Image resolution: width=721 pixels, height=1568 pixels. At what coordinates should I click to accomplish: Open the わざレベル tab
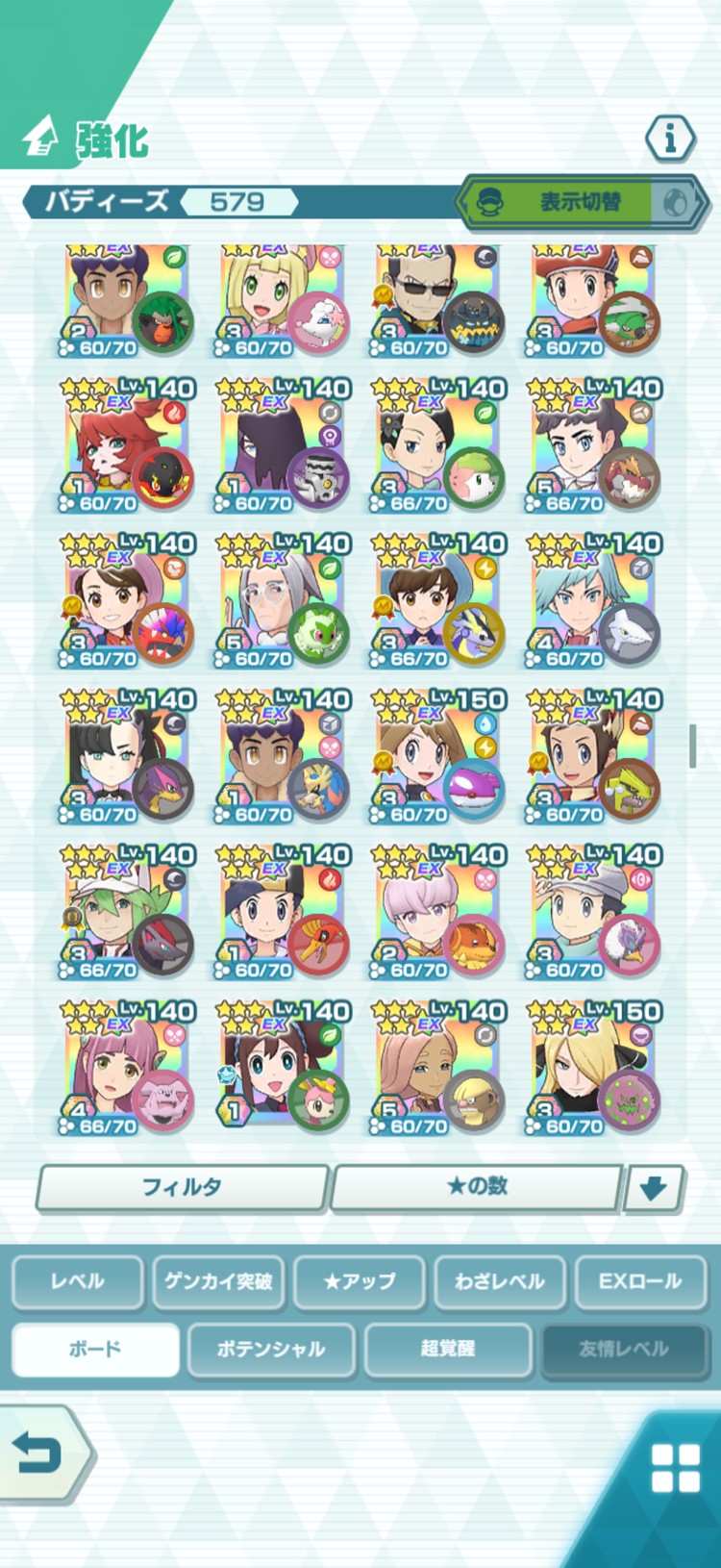click(499, 1281)
